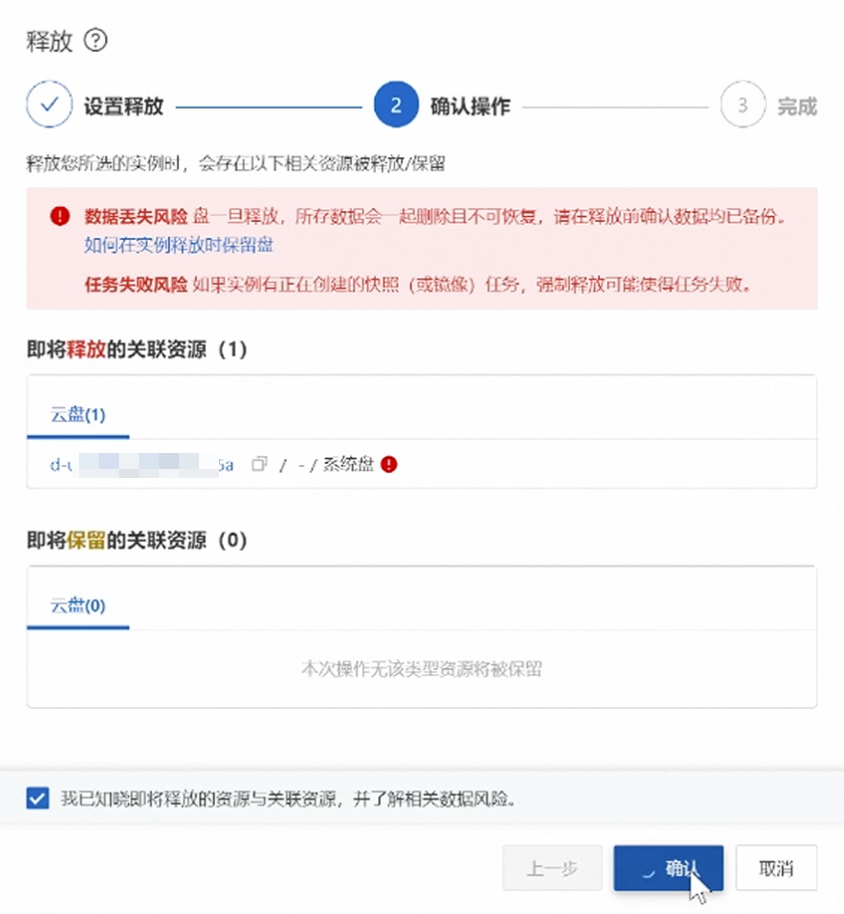Copy the cloud disk ID
This screenshot has height=914, width=844.
pos(260,465)
